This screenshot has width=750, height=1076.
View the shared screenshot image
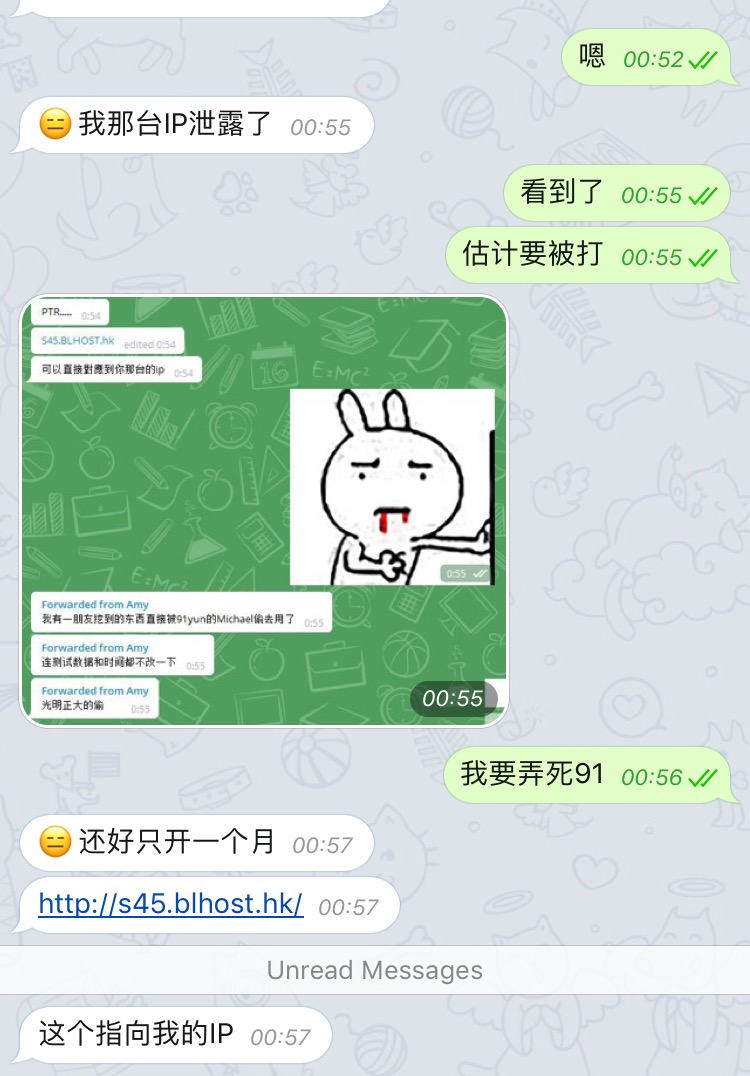coord(264,510)
